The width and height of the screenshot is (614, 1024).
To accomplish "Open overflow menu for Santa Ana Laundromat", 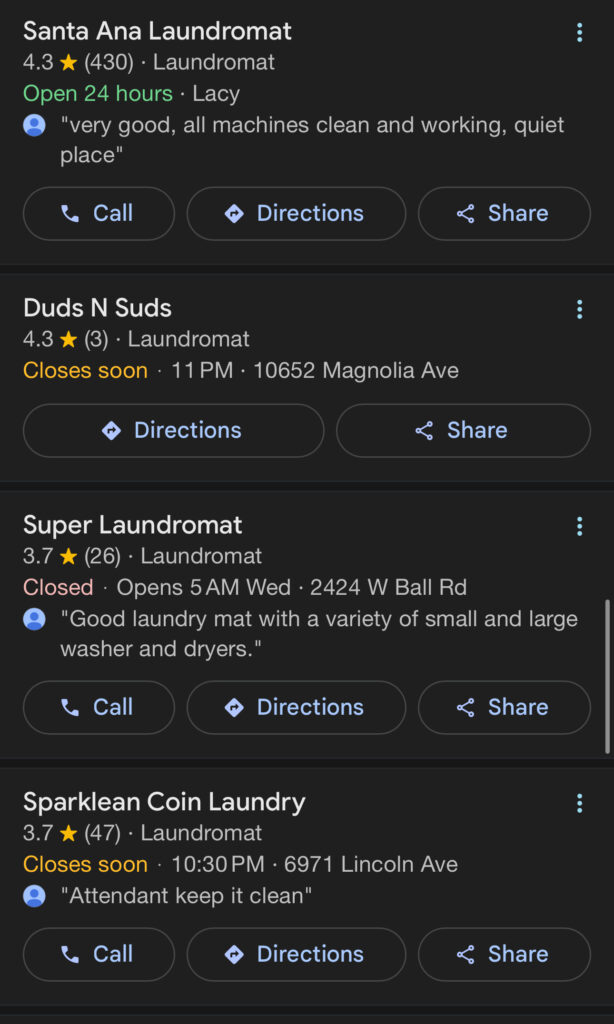I will tap(579, 32).
